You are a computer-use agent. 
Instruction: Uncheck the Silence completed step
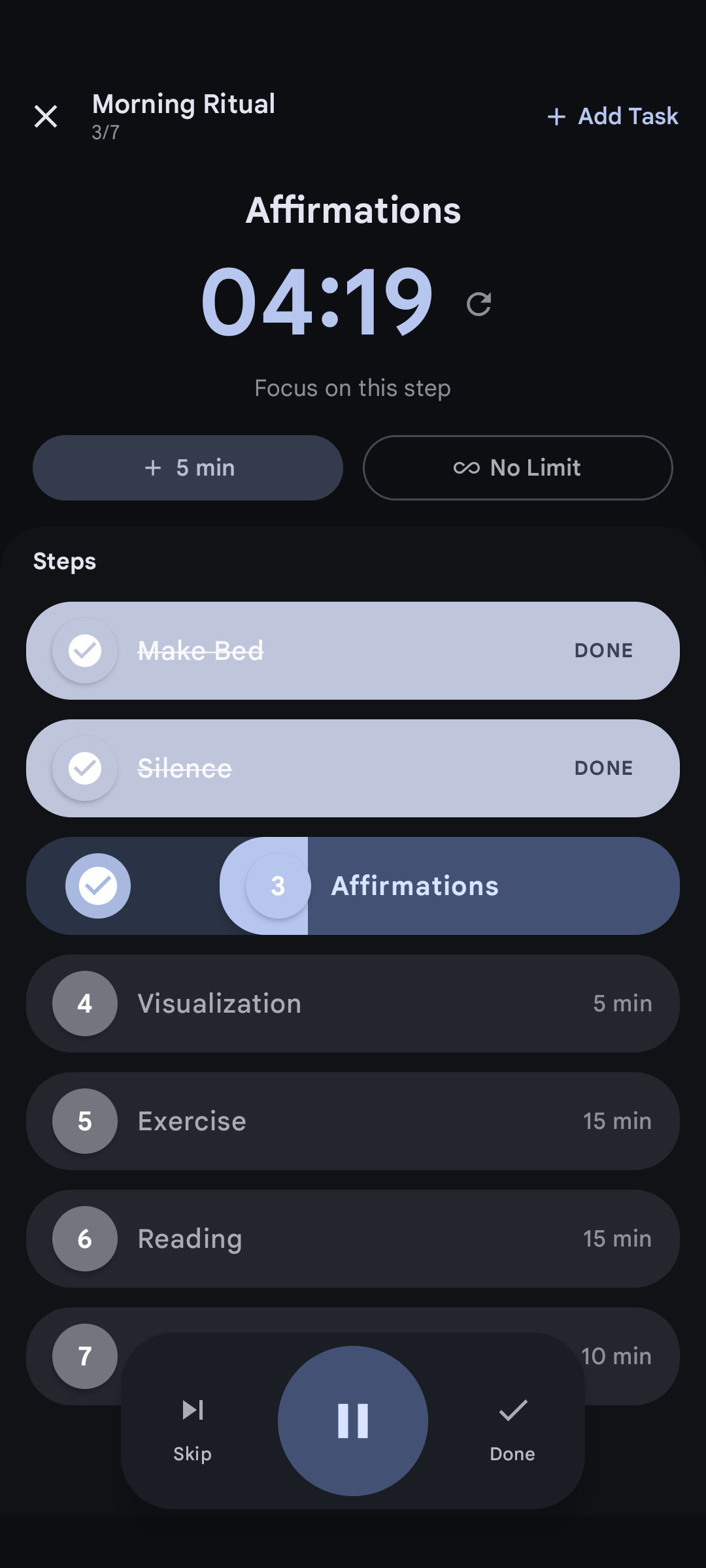[85, 768]
